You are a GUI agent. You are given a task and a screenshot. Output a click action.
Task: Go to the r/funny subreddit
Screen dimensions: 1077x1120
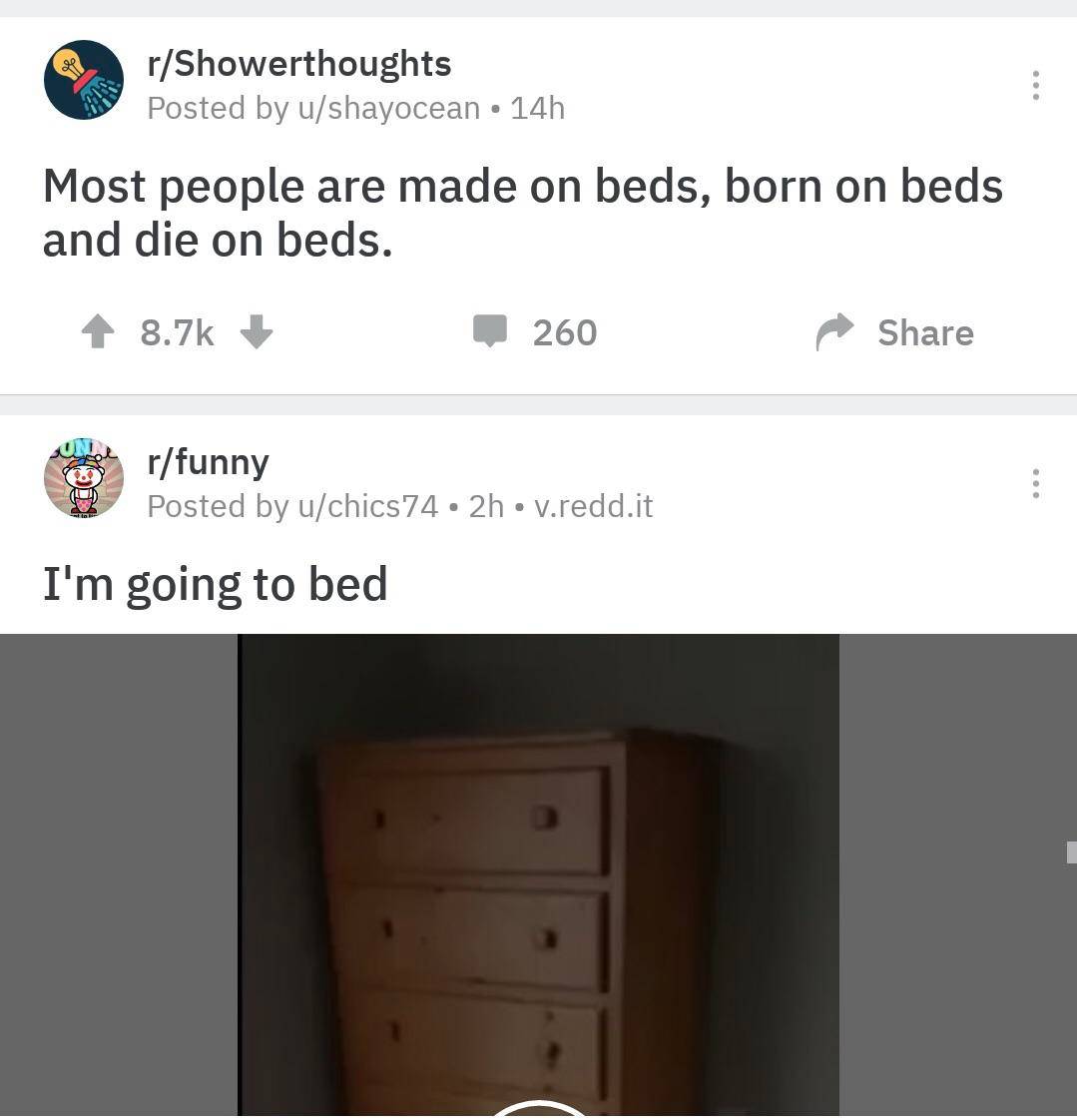click(x=208, y=462)
